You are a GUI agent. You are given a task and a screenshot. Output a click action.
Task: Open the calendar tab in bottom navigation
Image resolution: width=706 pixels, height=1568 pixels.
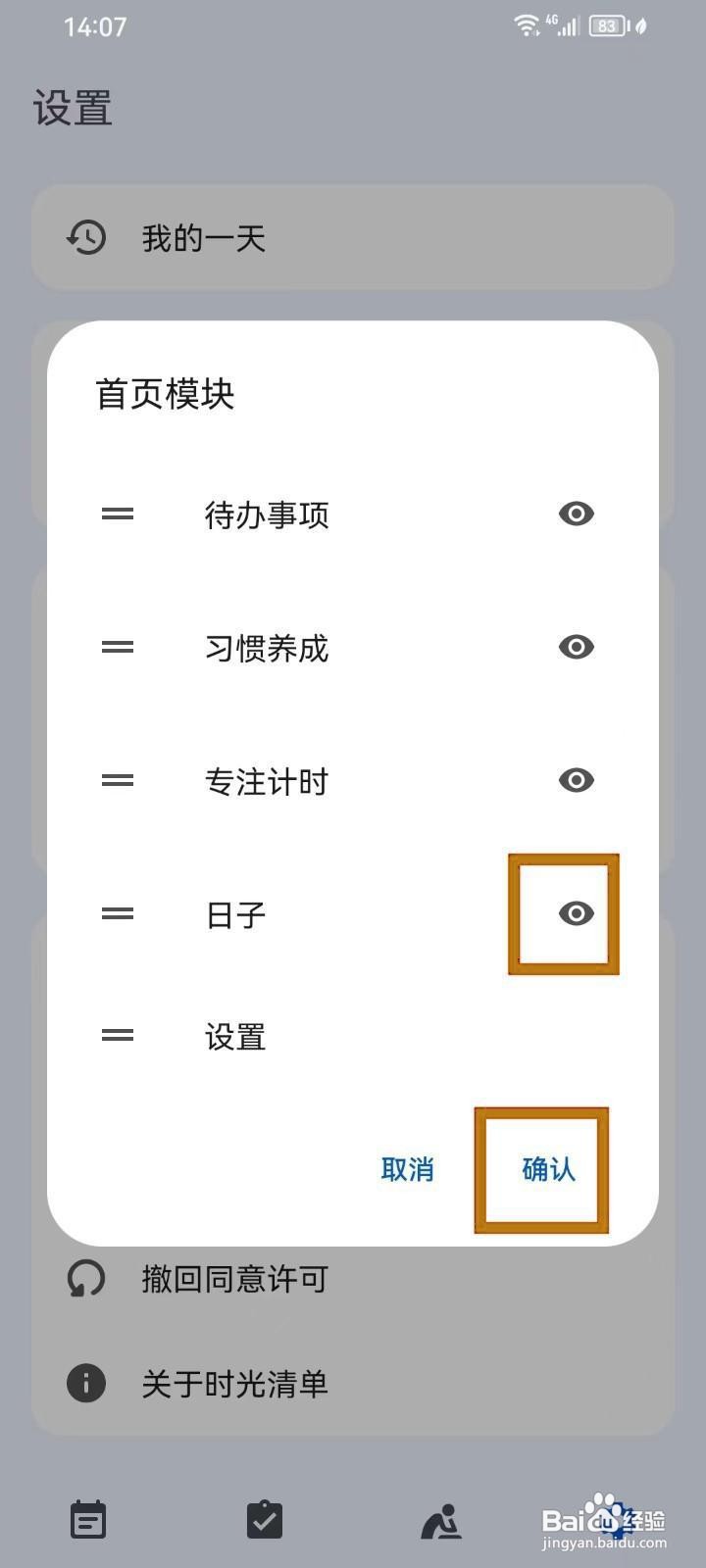coord(87,1519)
